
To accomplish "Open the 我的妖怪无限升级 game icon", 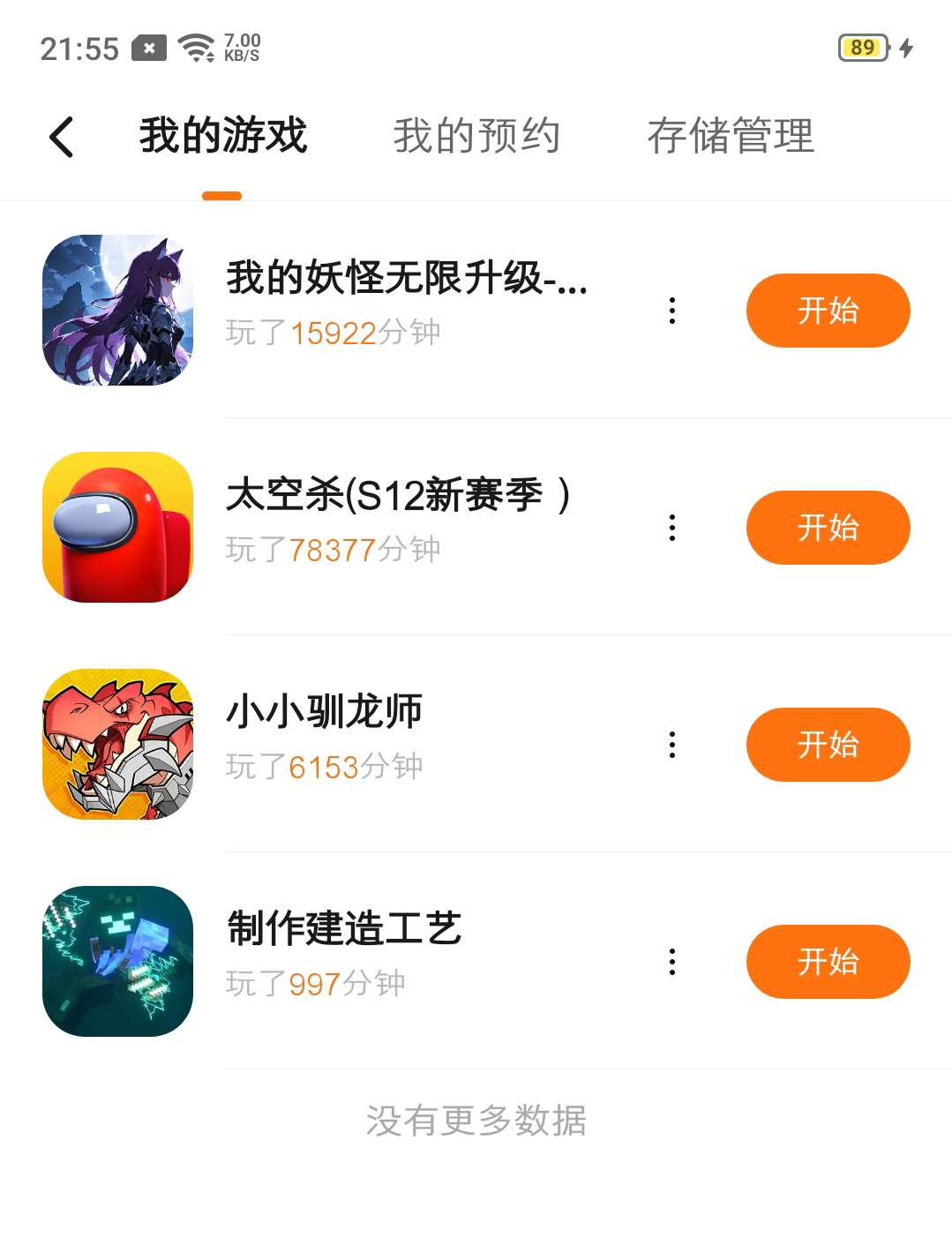I will 117,310.
